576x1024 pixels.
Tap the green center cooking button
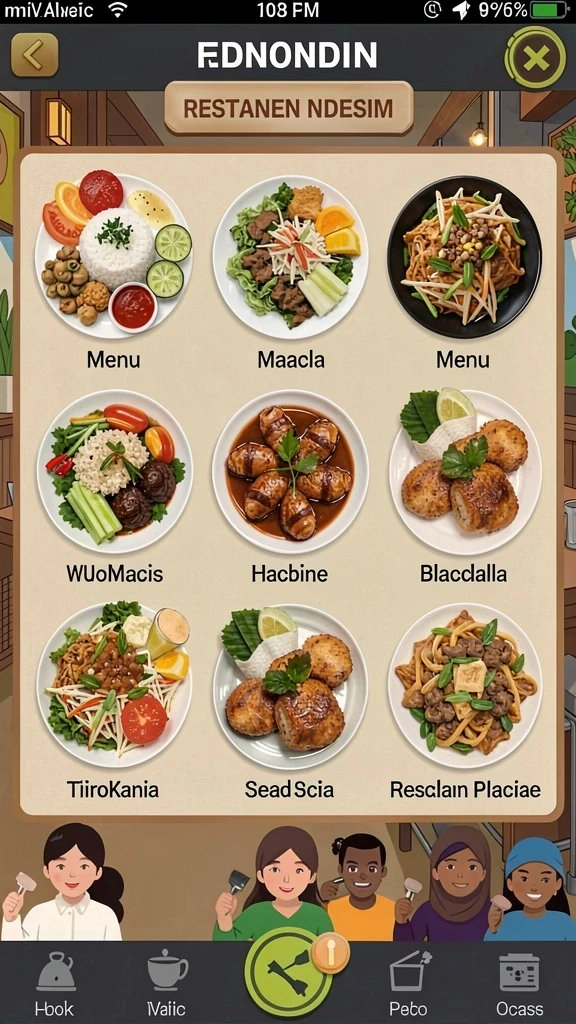(289, 974)
